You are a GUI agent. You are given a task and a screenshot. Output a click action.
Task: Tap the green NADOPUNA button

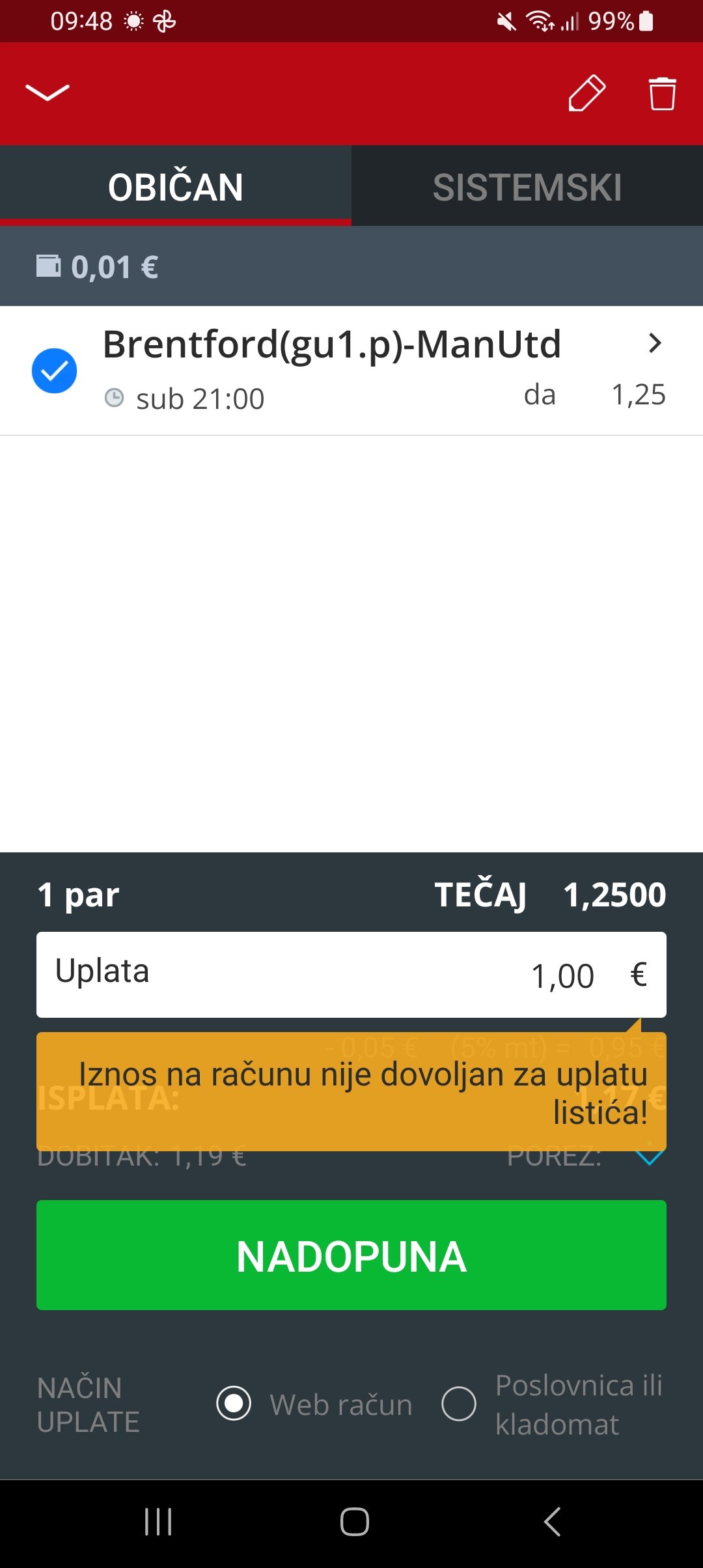[351, 1255]
